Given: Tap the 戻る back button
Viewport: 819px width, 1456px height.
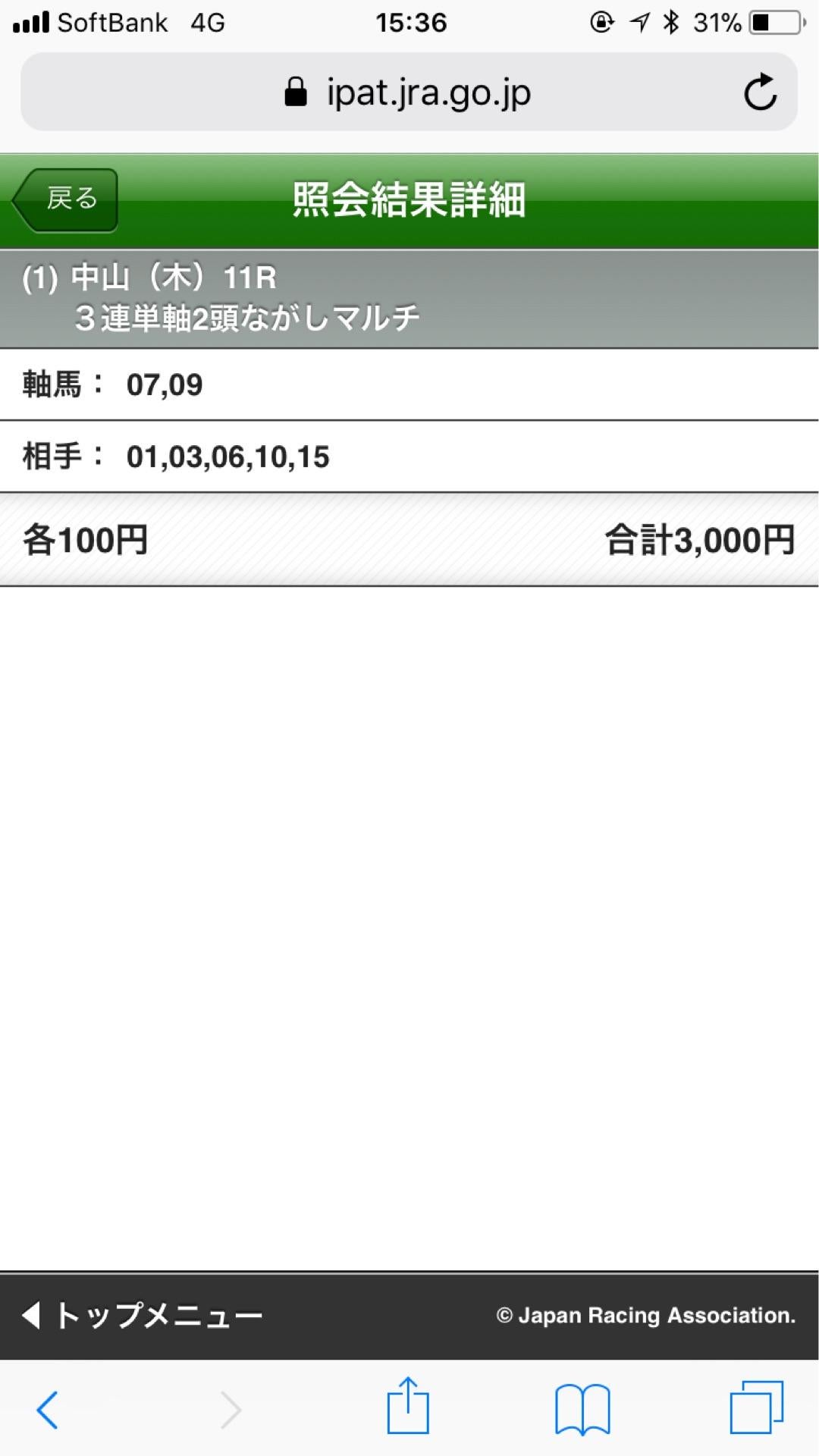Looking at the screenshot, I should click(67, 199).
